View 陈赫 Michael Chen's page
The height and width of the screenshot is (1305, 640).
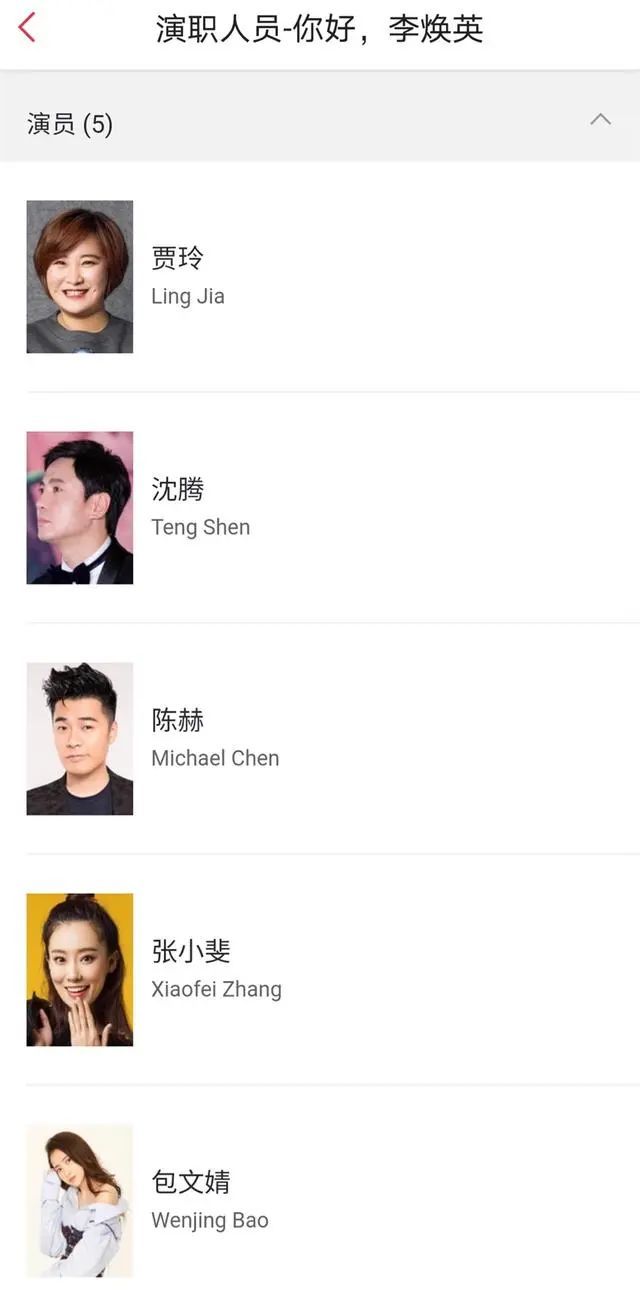click(x=214, y=738)
